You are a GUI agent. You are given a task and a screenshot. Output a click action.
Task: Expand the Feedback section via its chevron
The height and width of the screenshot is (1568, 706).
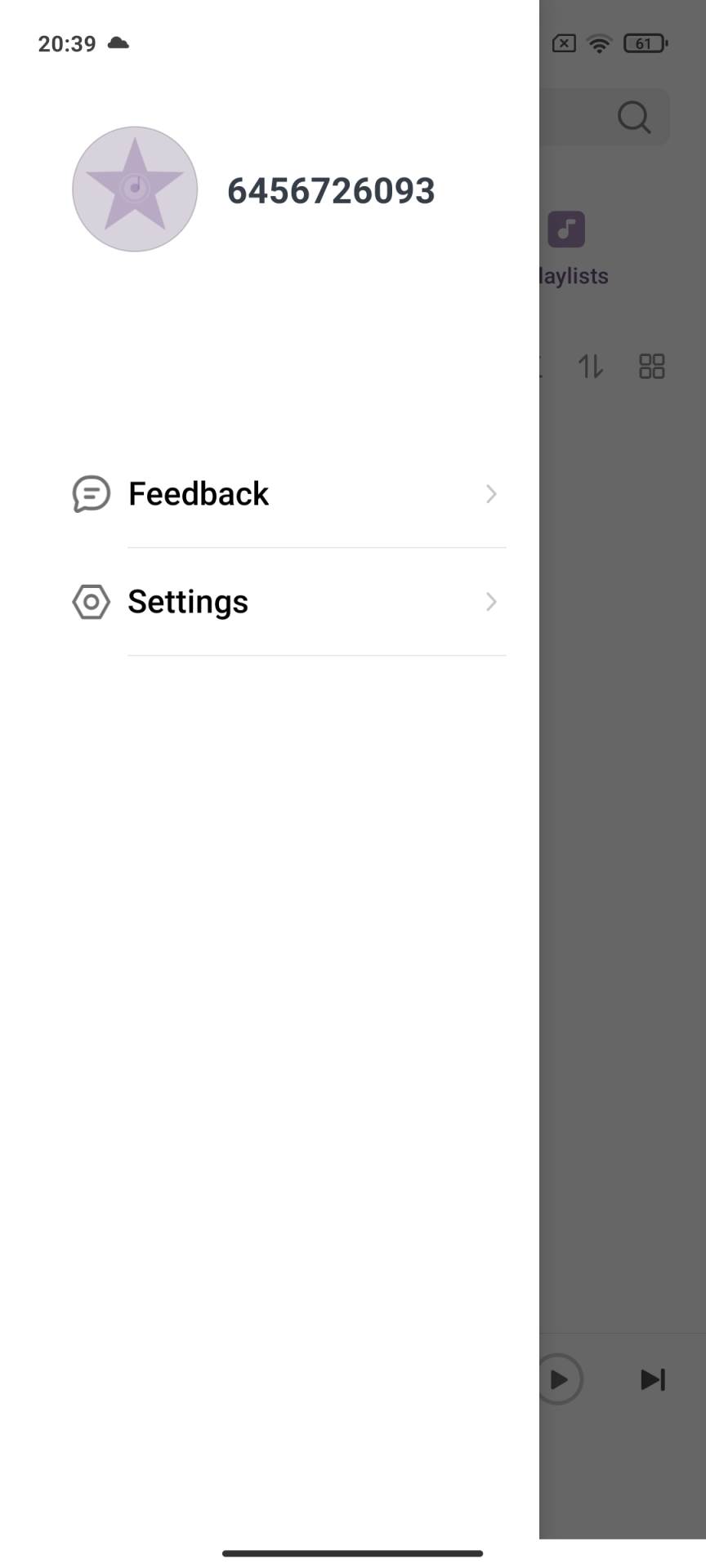coord(491,493)
